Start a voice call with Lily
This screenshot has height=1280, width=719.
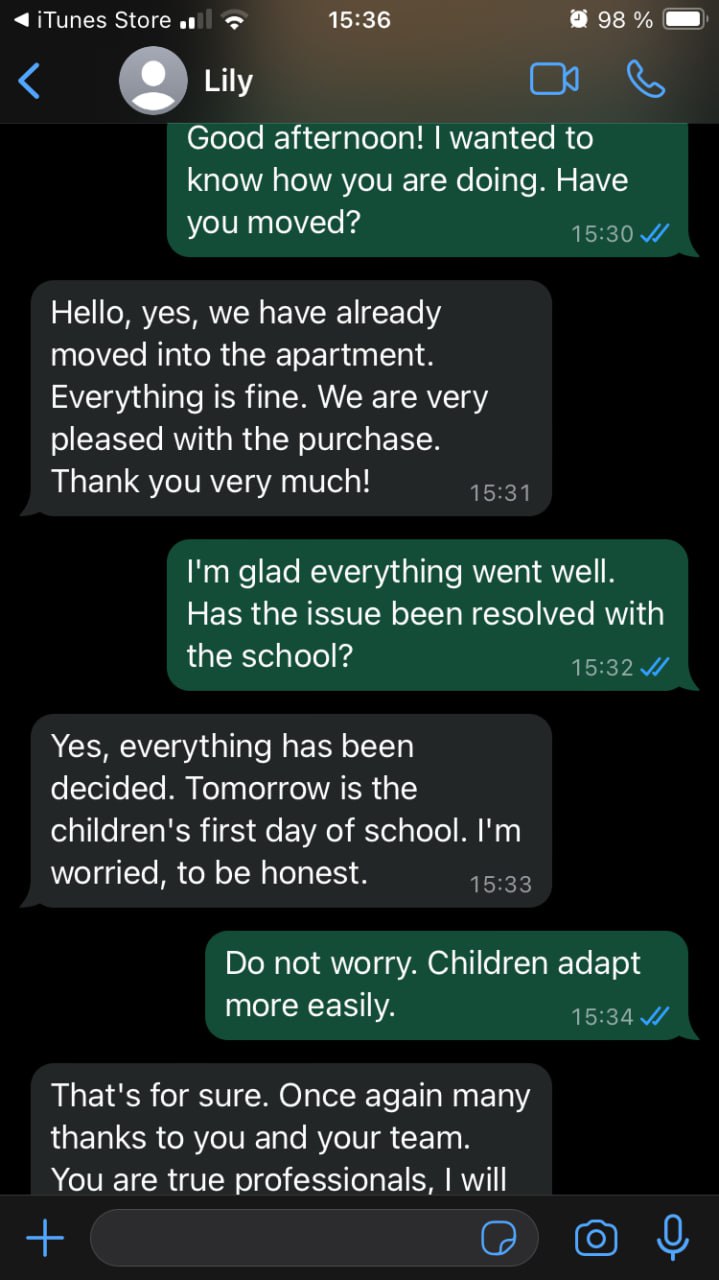[x=646, y=80]
